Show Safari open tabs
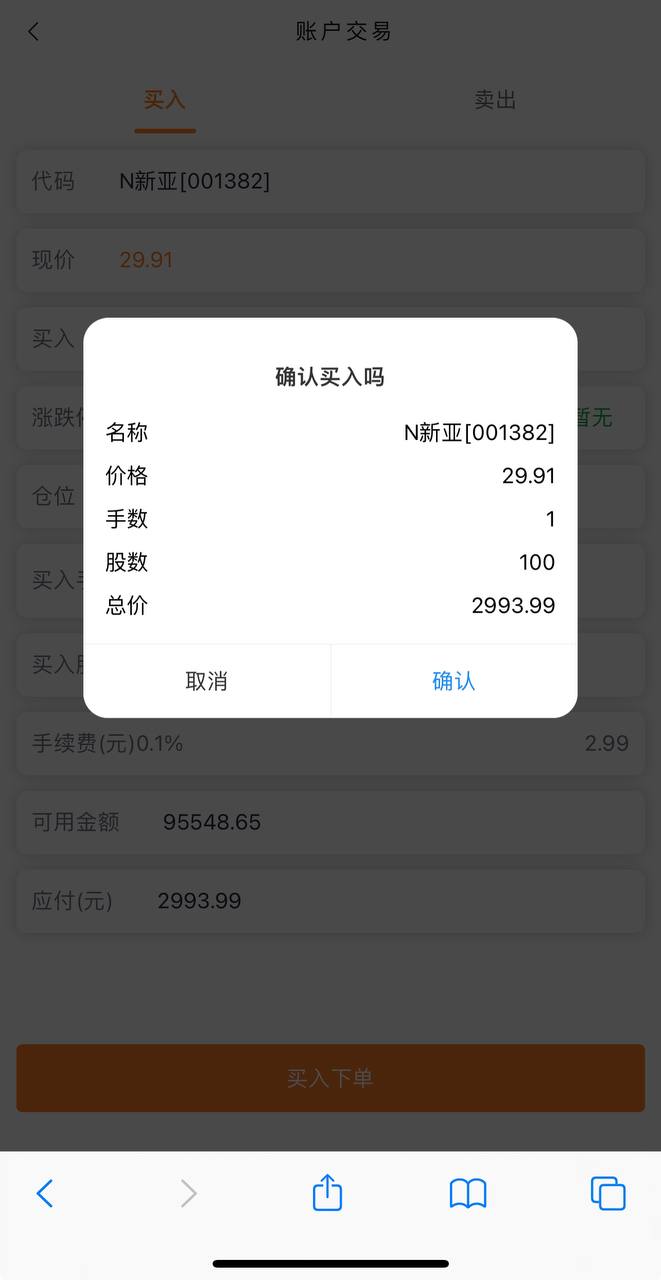The image size is (661, 1280). [608, 1193]
